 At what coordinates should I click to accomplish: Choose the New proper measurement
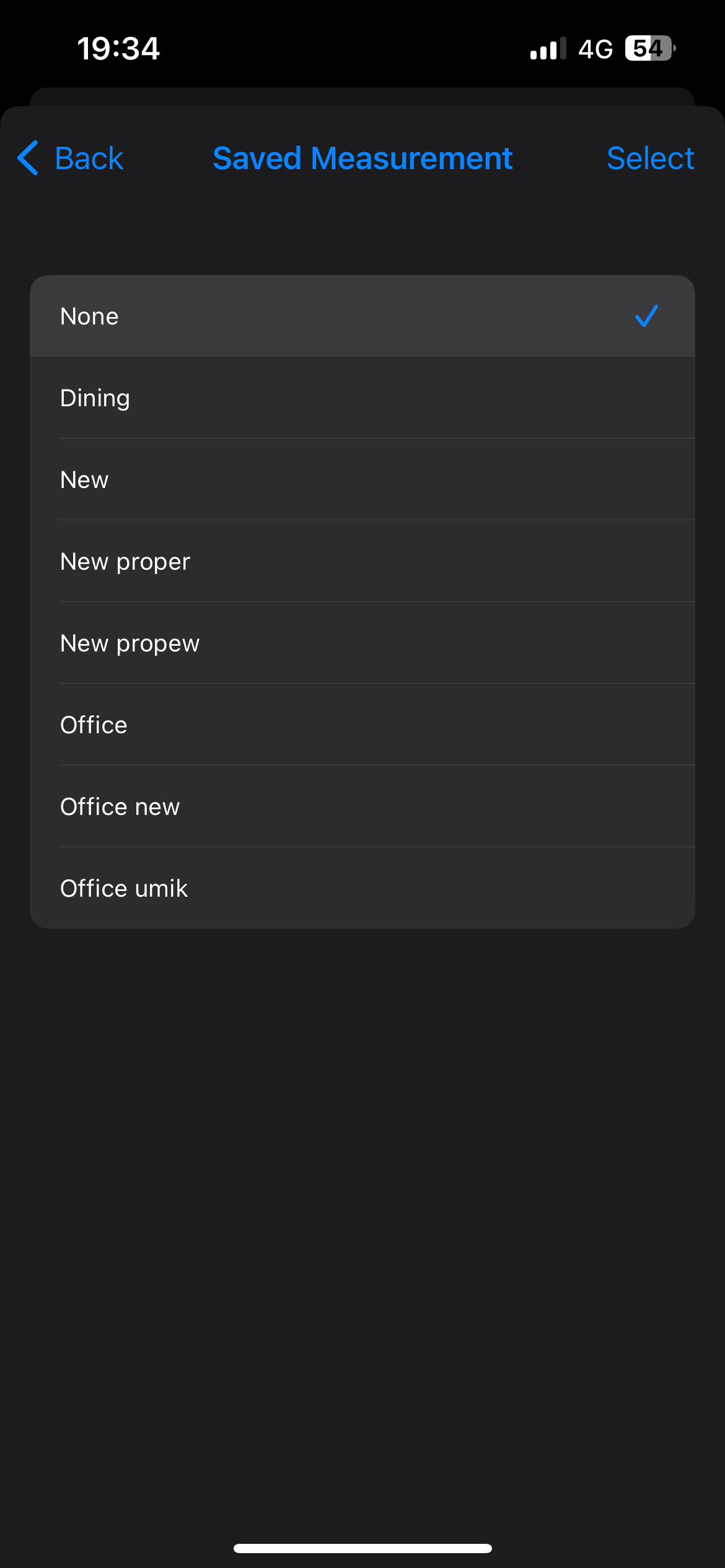[x=362, y=561]
